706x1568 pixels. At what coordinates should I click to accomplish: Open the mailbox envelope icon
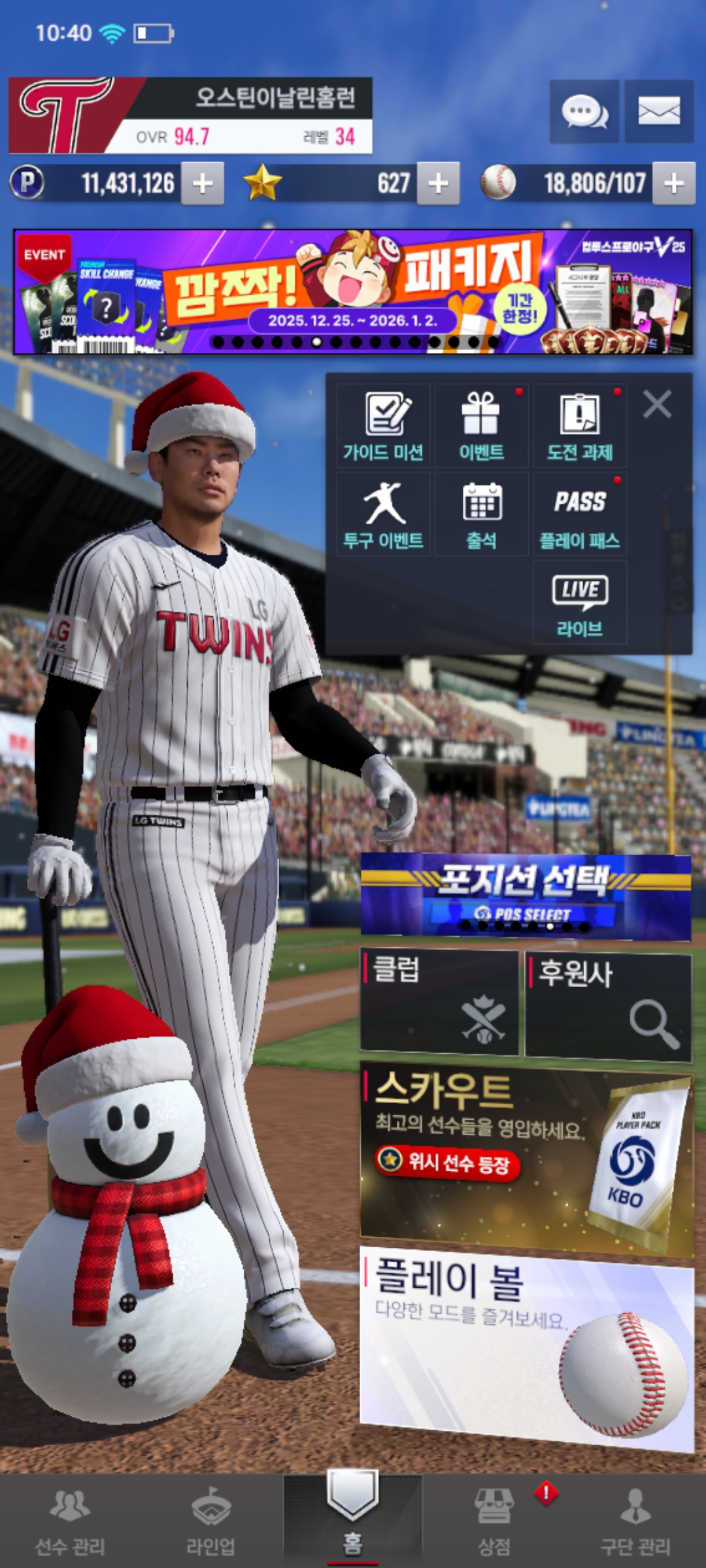658,112
